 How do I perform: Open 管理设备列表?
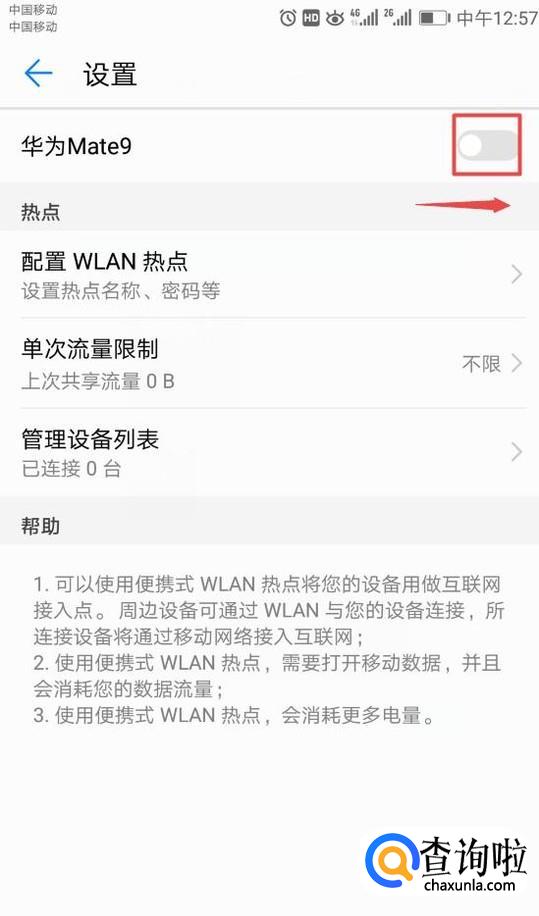tap(269, 452)
